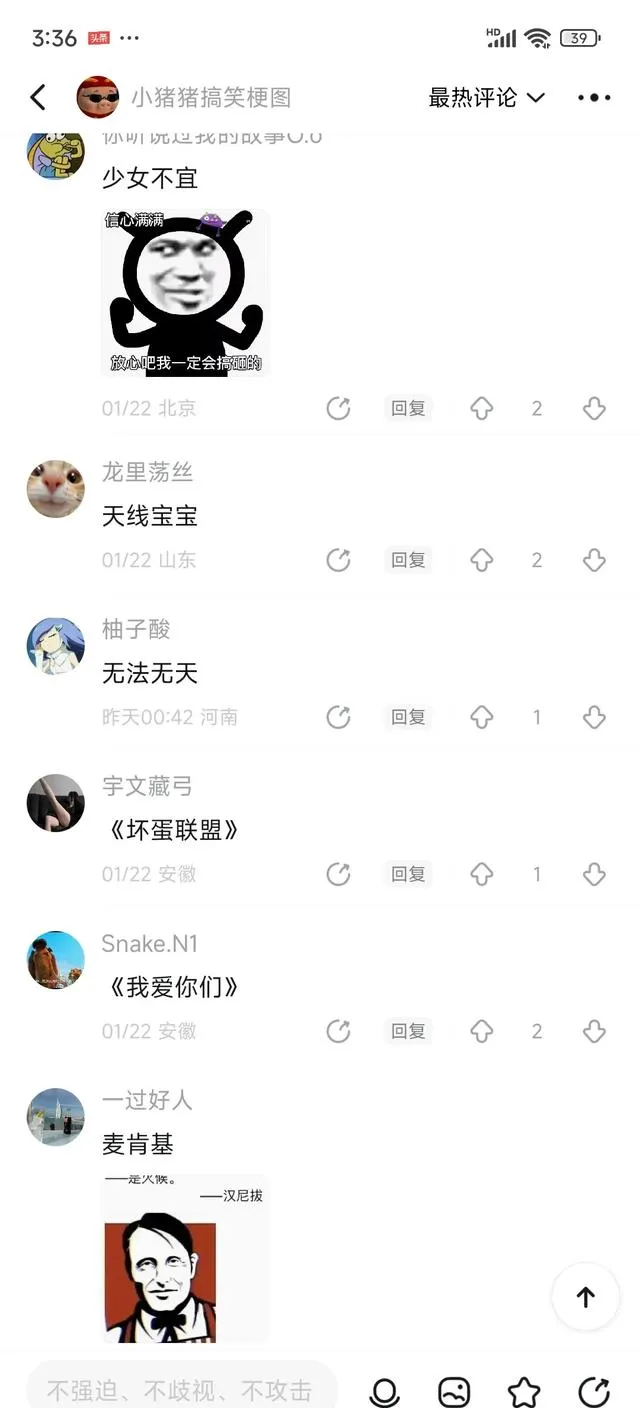
Task: View the 信心满满 meme image
Action: 186,292
